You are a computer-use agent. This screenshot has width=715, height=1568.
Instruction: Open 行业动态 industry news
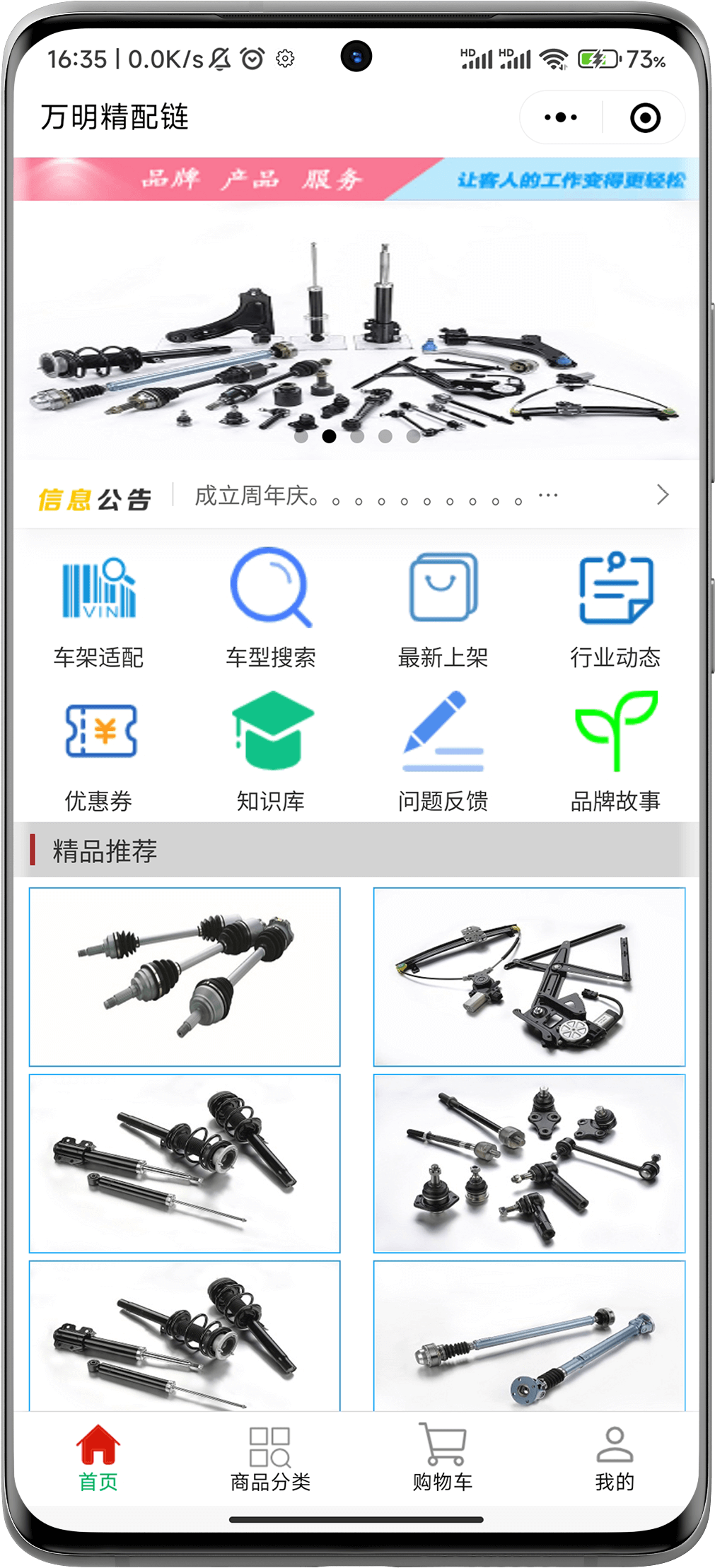(x=615, y=609)
